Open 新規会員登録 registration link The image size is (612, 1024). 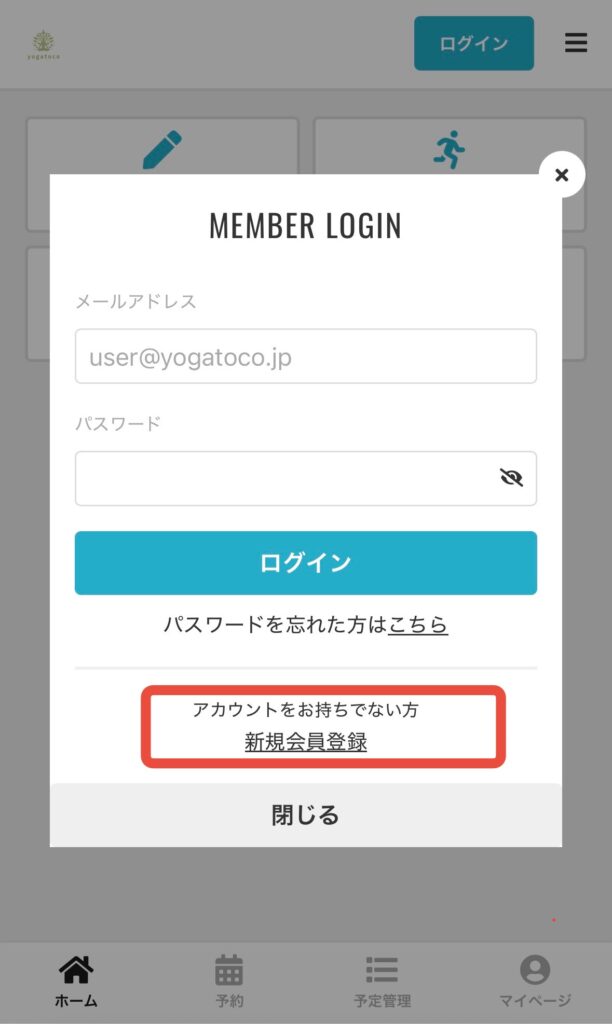coord(306,742)
